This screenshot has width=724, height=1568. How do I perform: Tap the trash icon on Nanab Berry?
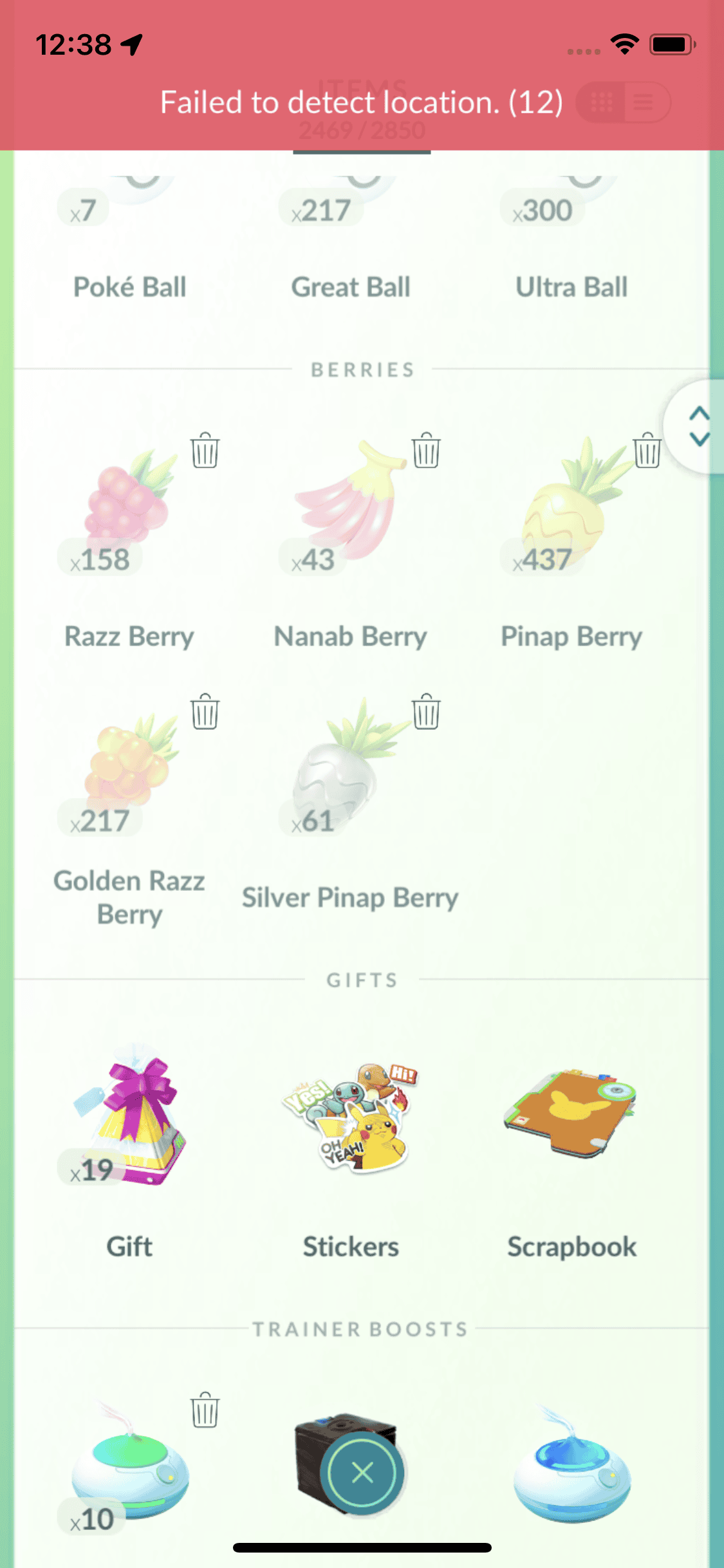426,451
